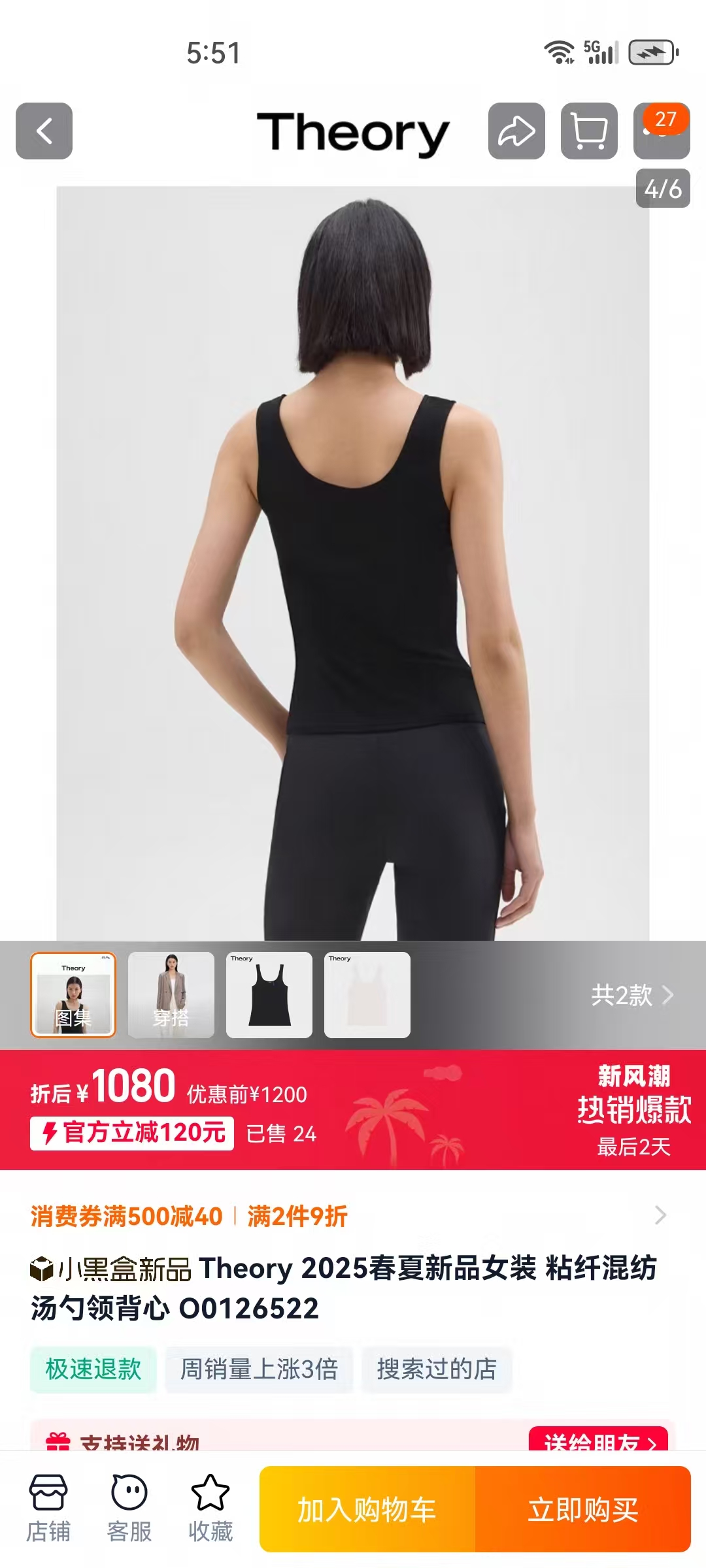
Task: Add product to 收藏 favorites
Action: tap(210, 1508)
